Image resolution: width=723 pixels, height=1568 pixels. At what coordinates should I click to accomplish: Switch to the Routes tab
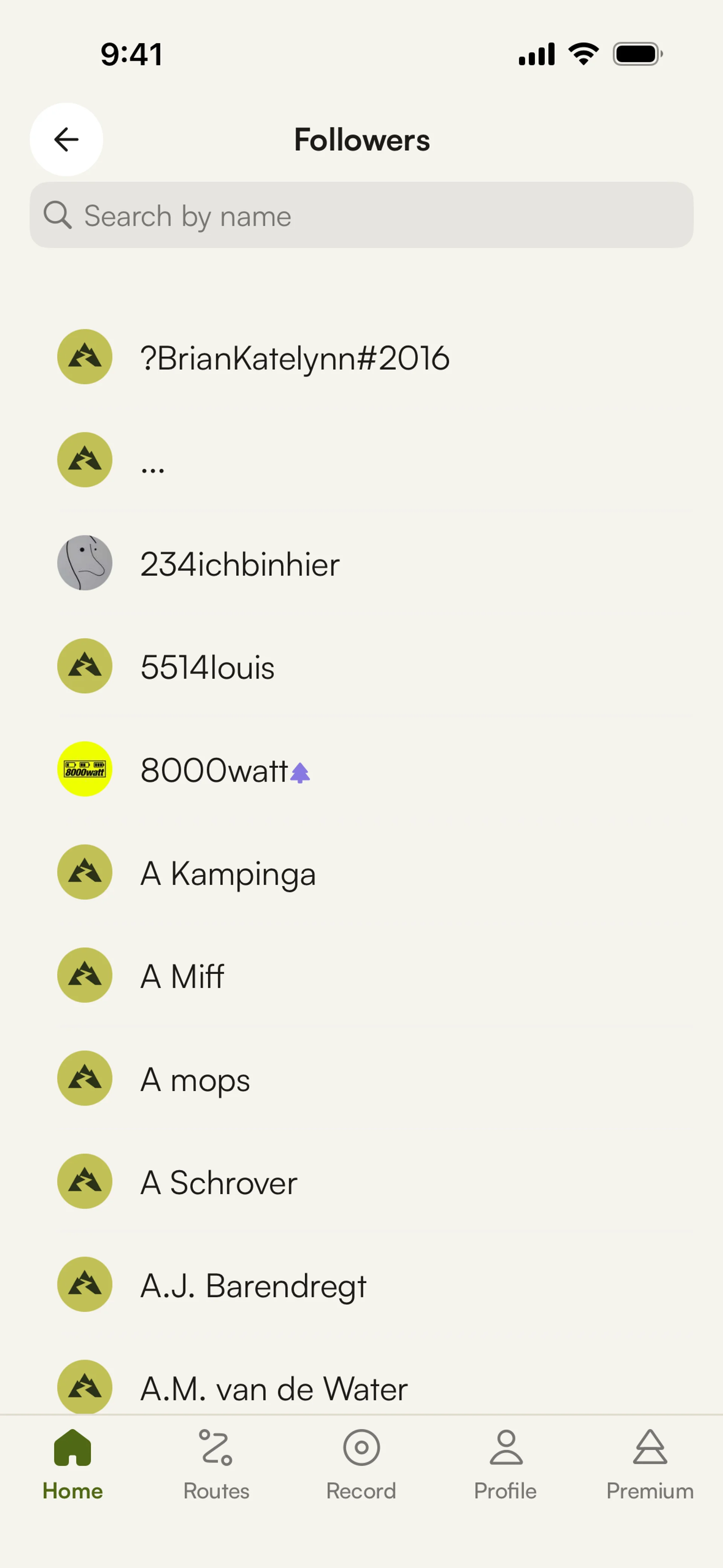tap(217, 1464)
